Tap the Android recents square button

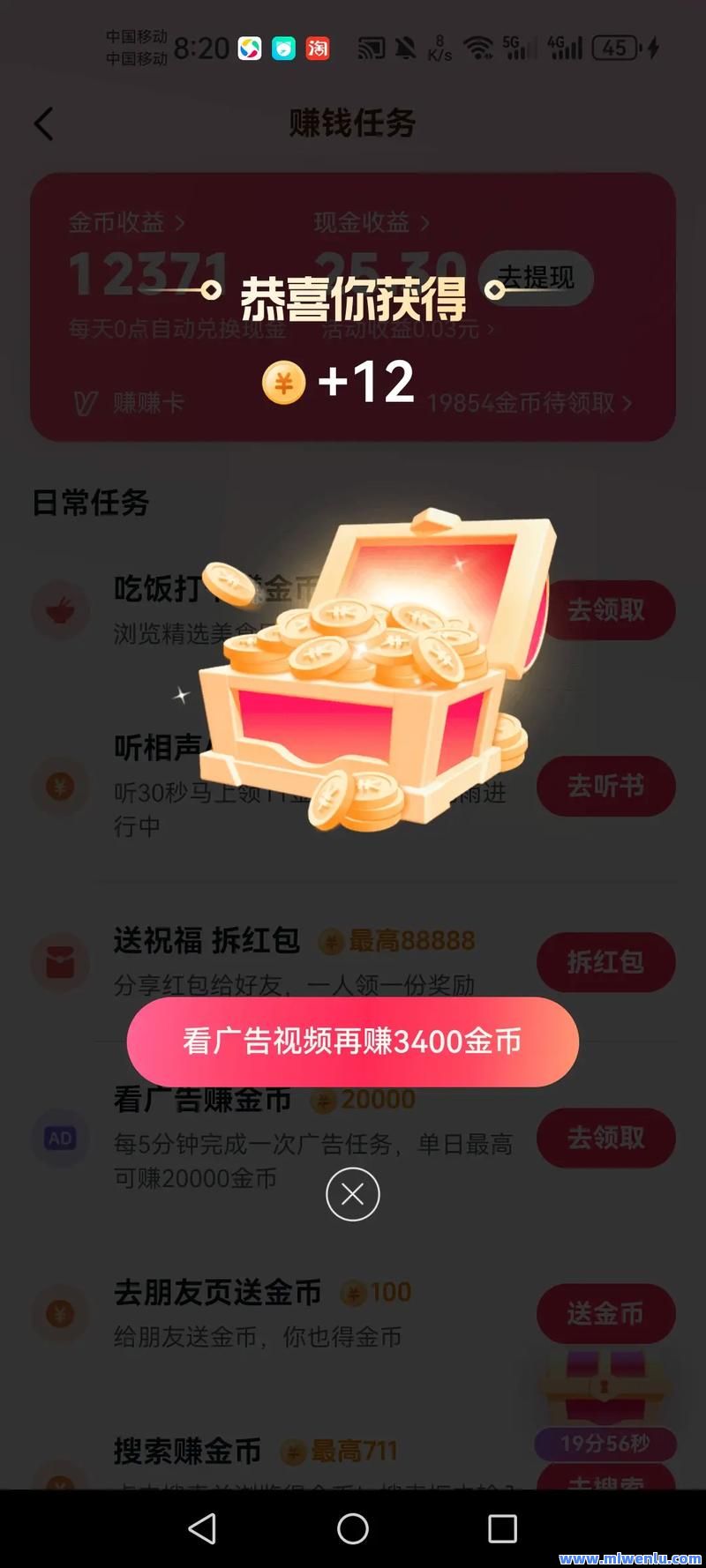(501, 1531)
